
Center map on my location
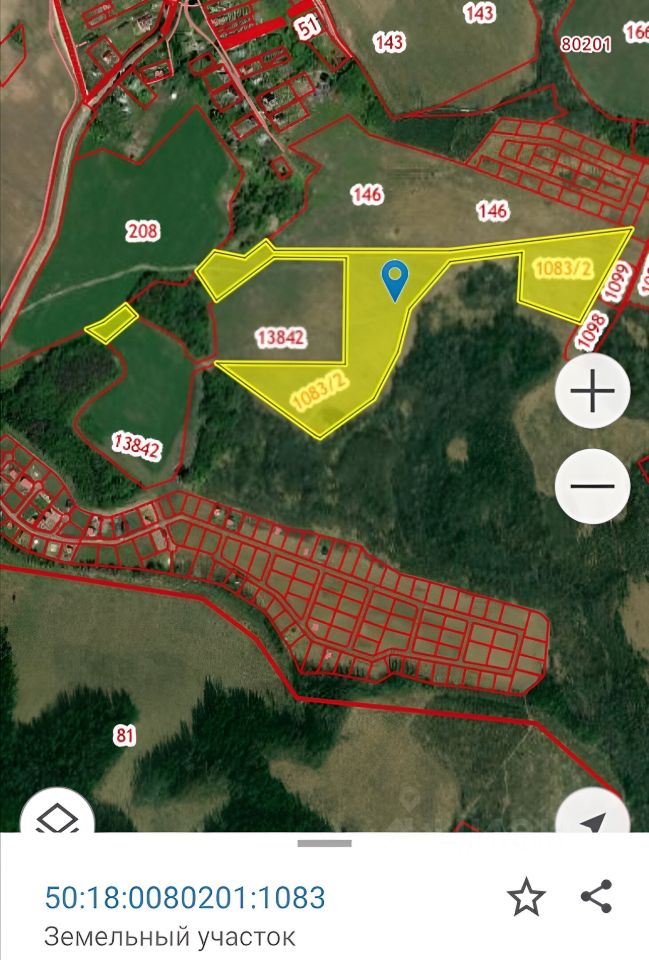pyautogui.click(x=594, y=820)
